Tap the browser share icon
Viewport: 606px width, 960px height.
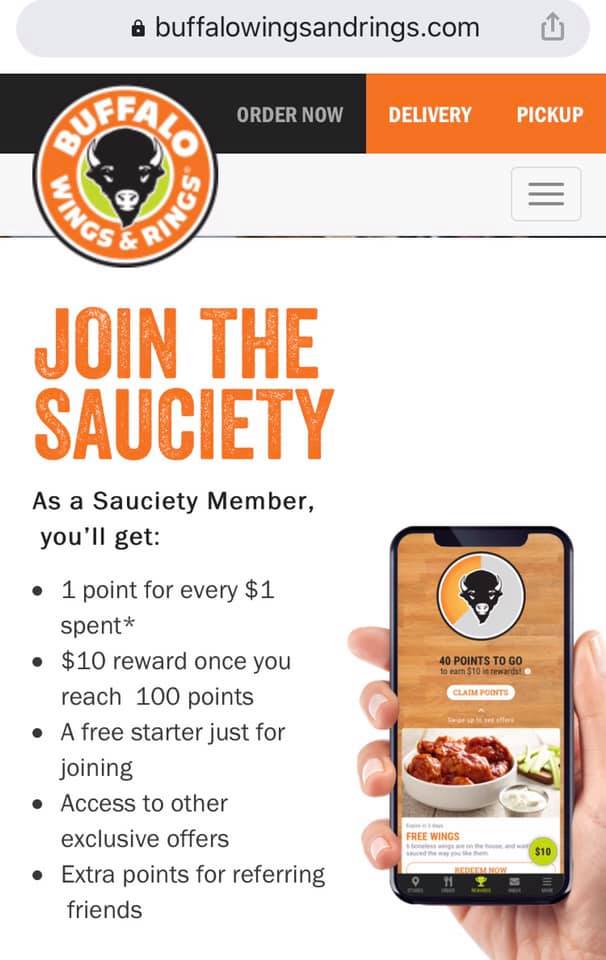pyautogui.click(x=552, y=28)
